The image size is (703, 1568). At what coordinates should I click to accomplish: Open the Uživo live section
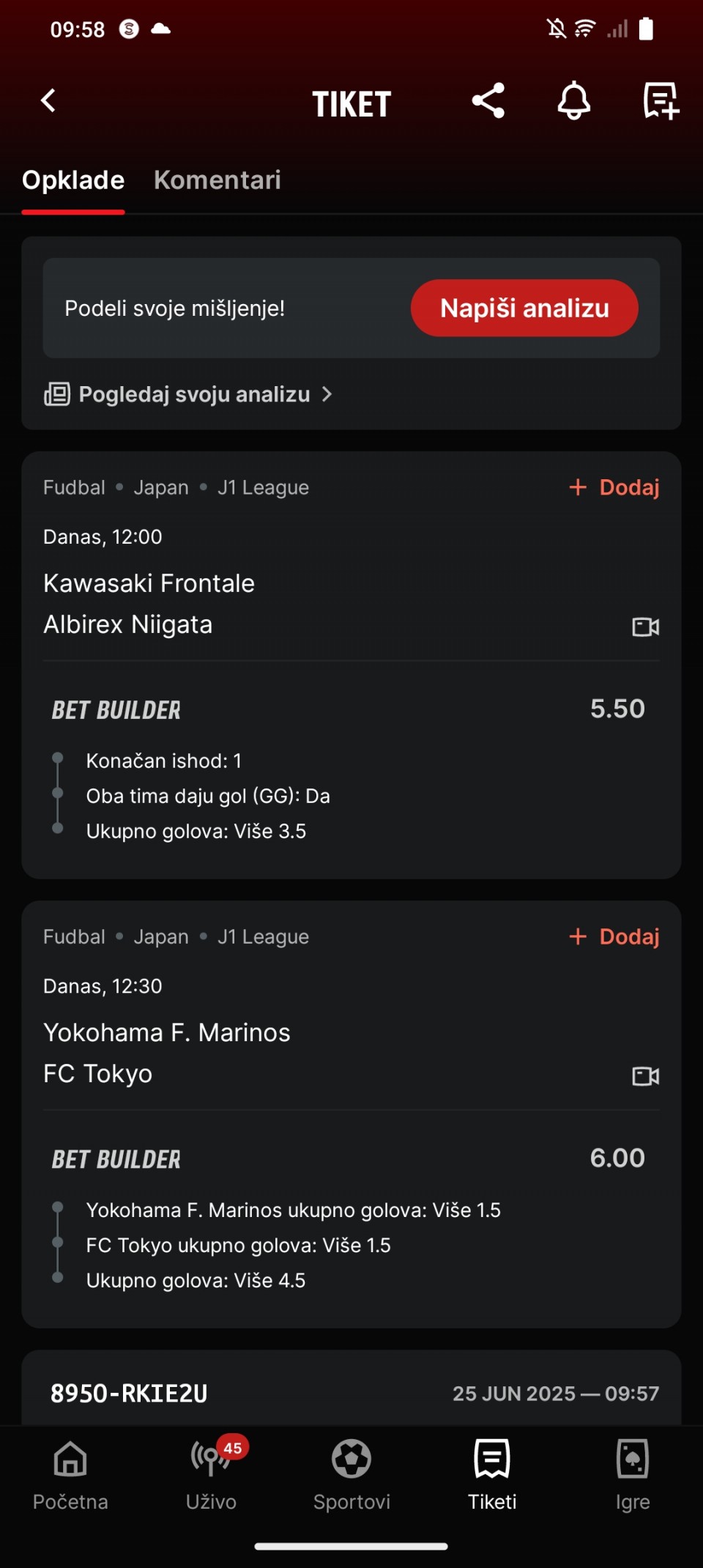(211, 1474)
